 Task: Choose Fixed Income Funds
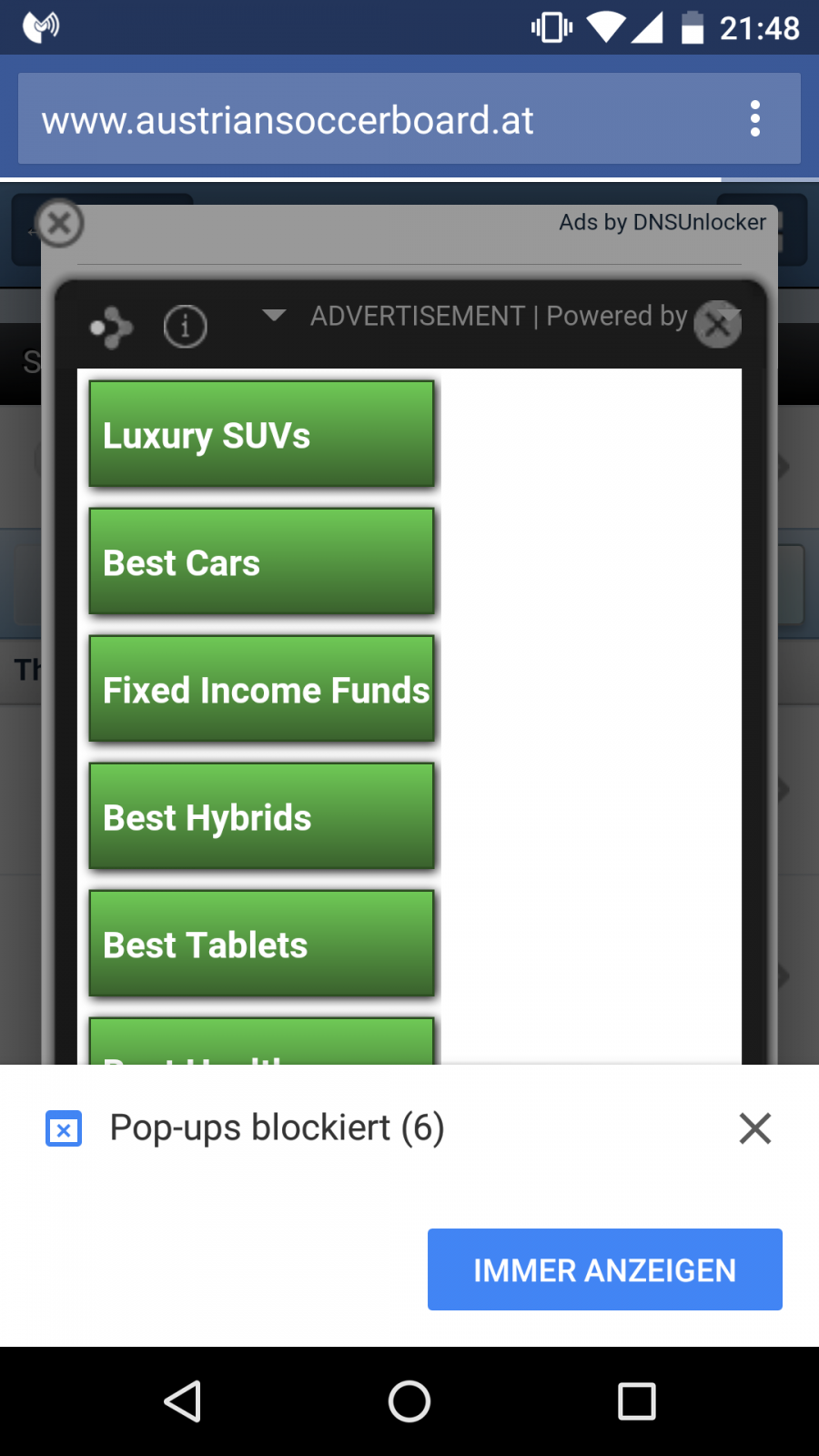pos(262,689)
